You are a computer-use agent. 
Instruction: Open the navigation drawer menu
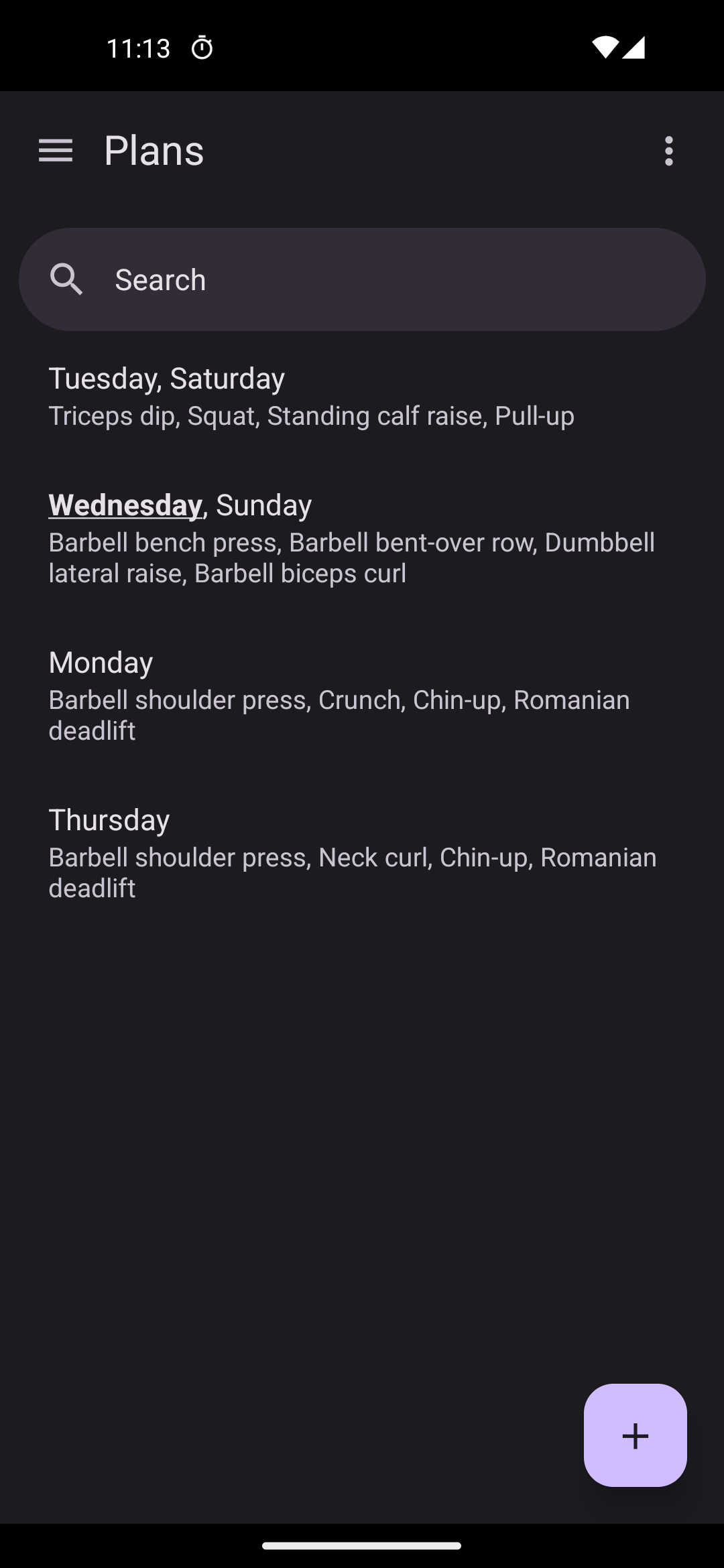click(56, 151)
